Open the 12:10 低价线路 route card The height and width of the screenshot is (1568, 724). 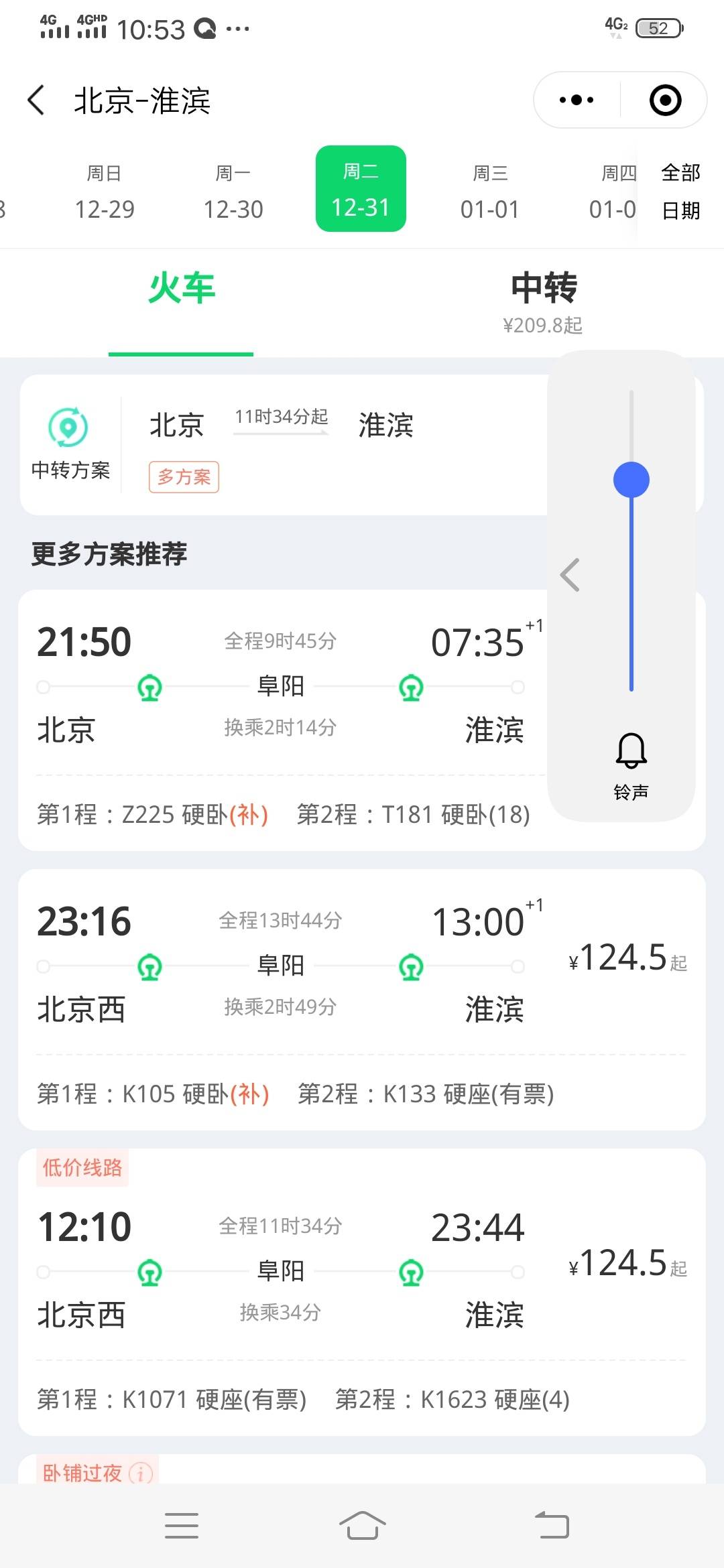tap(362, 1292)
